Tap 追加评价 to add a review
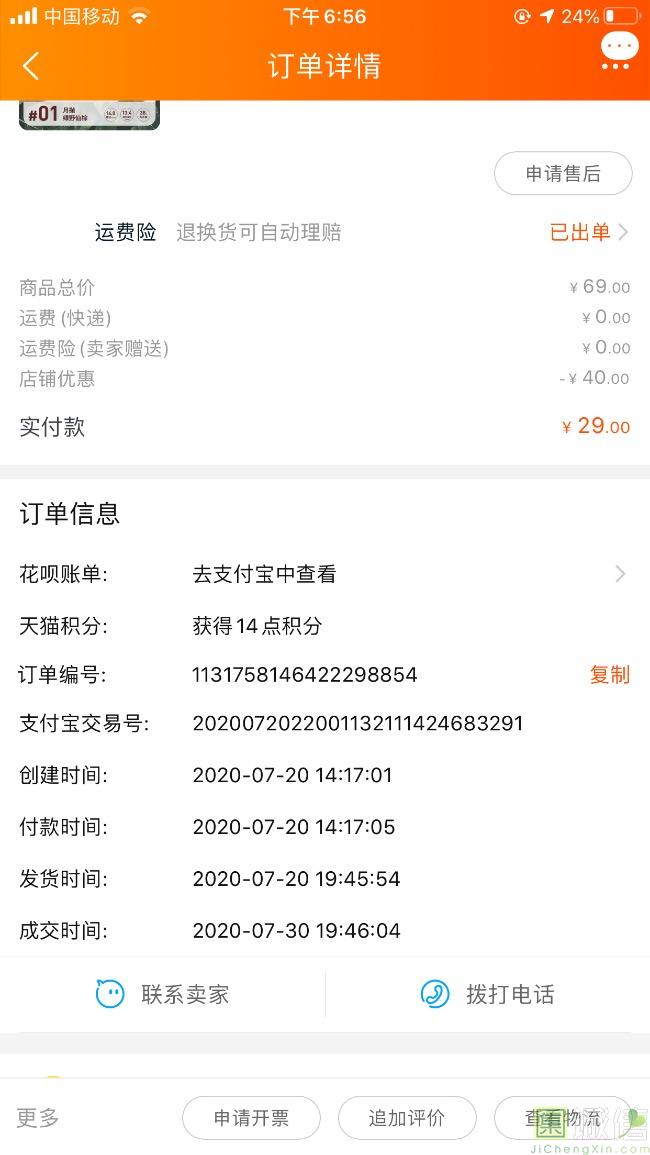This screenshot has width=650, height=1155. coord(407,1118)
